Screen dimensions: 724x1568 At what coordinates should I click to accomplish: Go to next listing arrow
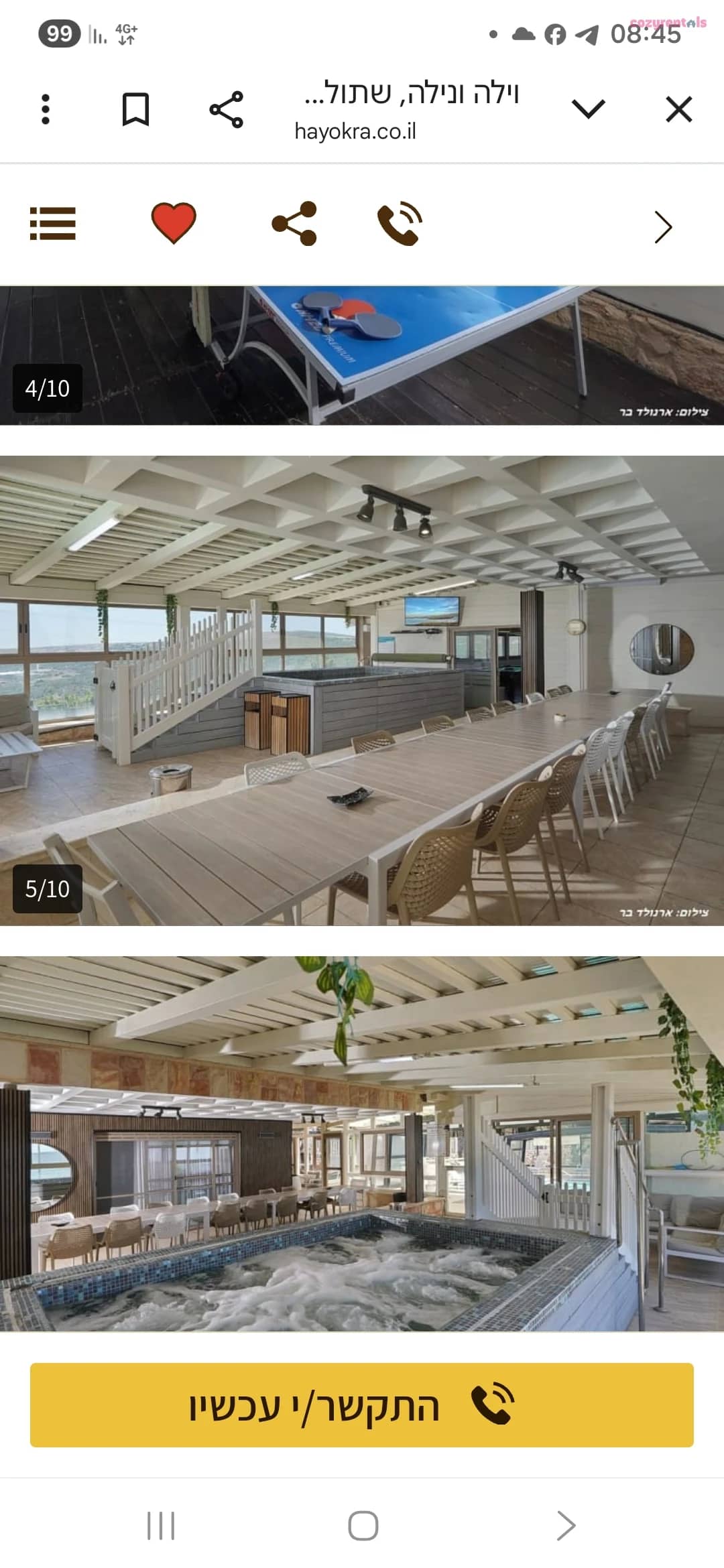coord(663,227)
